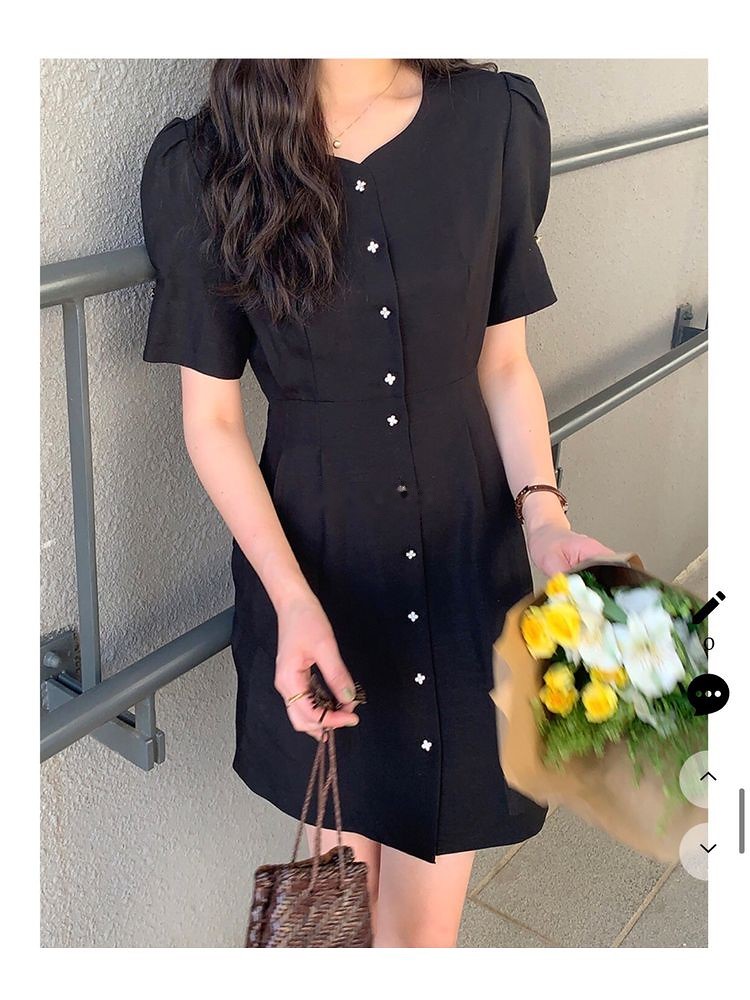Jump to page top with up arrow
Screen dimensions: 750x1000
(x=707, y=777)
